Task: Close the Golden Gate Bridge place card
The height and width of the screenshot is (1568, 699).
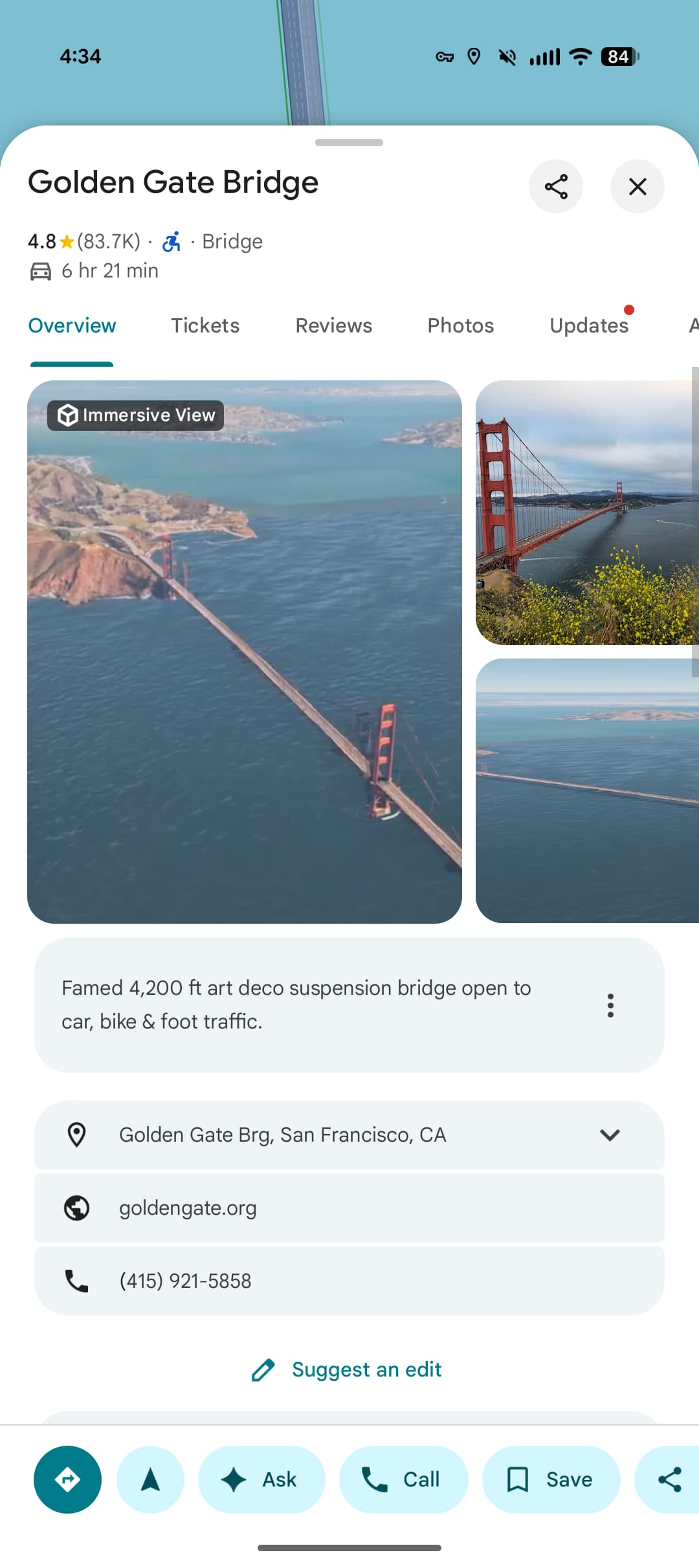Action: pos(638,186)
